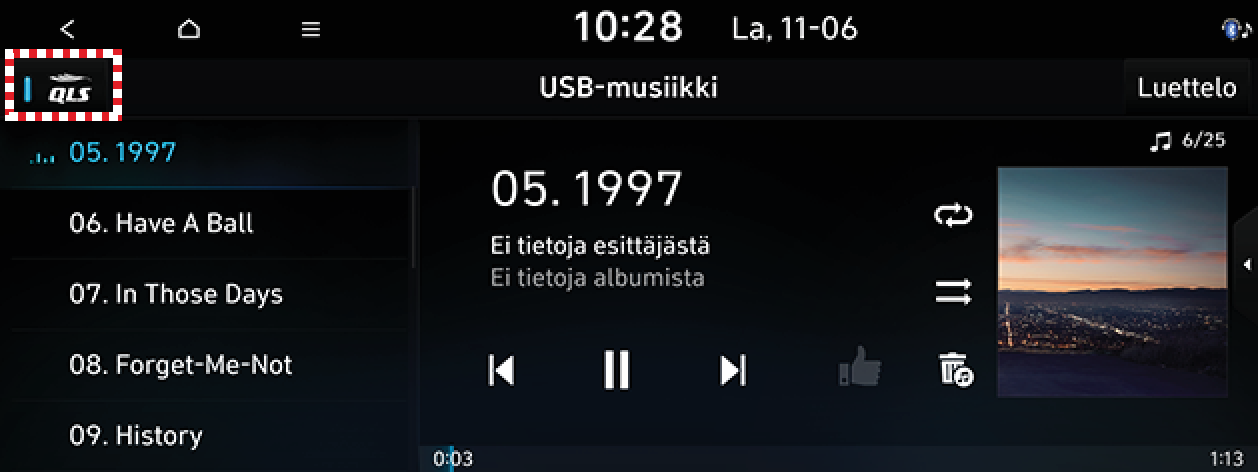This screenshot has width=1258, height=472.
Task: Go back with the top-left arrow
Action: 67,29
